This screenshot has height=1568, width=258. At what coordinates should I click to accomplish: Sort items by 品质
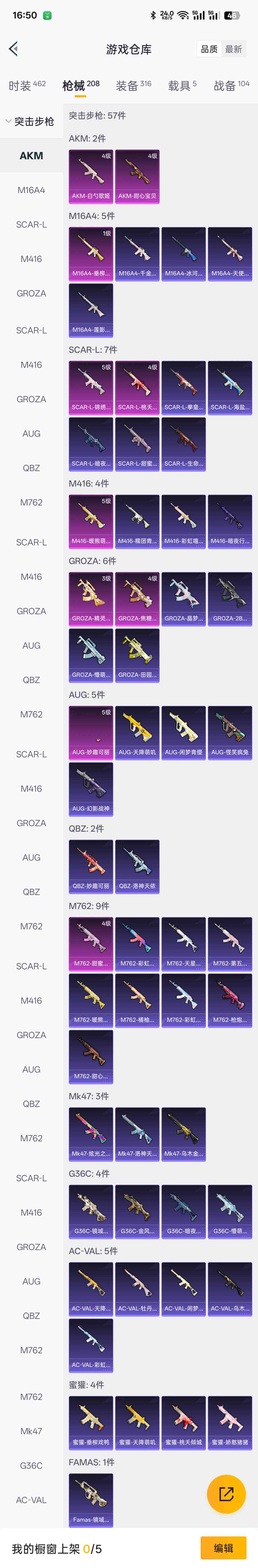click(x=209, y=49)
